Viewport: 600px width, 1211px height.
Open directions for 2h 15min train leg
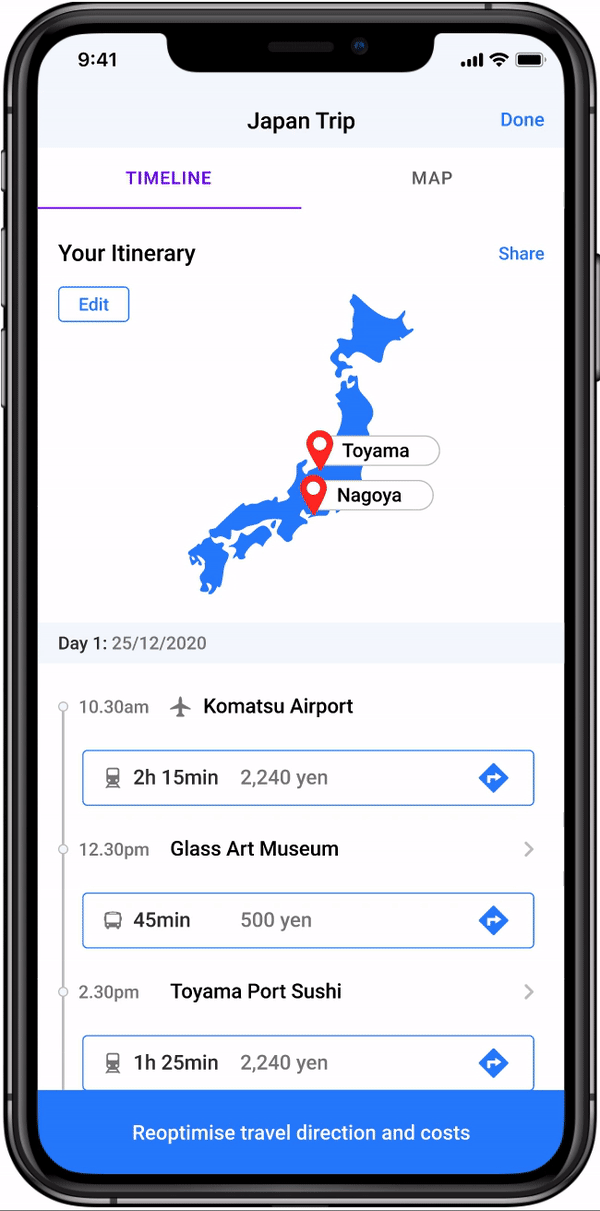click(x=493, y=778)
